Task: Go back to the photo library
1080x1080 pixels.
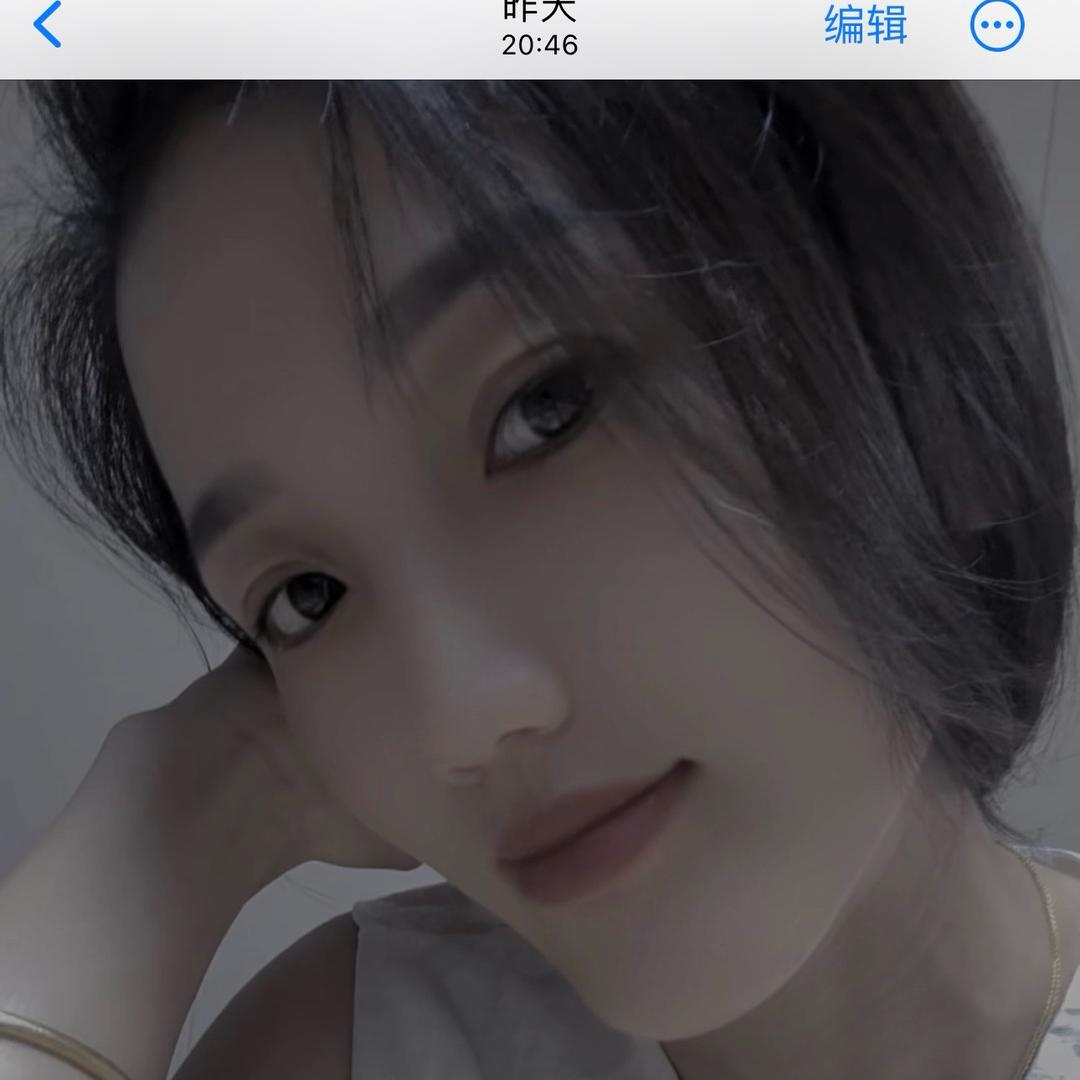Action: click(x=47, y=25)
